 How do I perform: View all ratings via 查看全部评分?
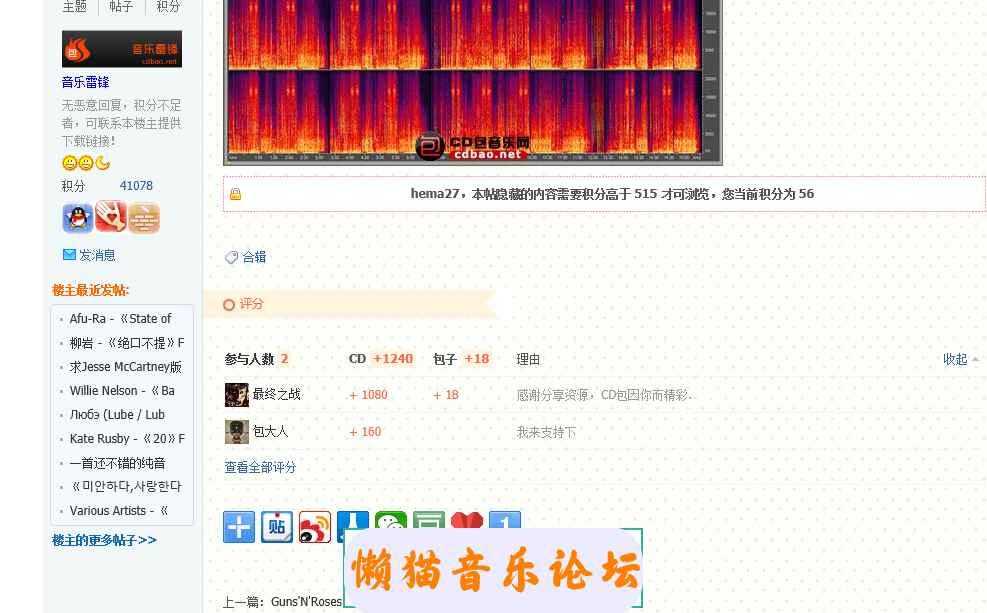pyautogui.click(x=260, y=467)
